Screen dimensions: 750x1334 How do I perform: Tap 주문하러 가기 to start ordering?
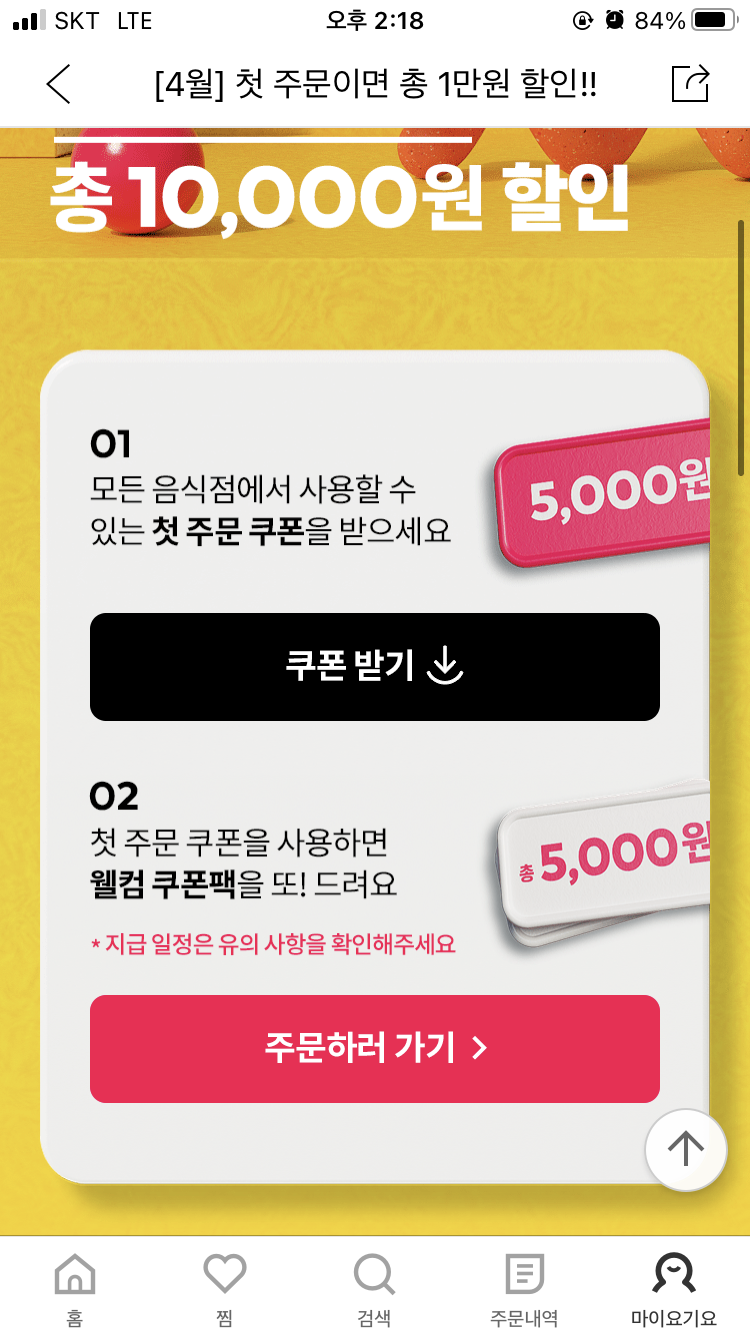[375, 1049]
